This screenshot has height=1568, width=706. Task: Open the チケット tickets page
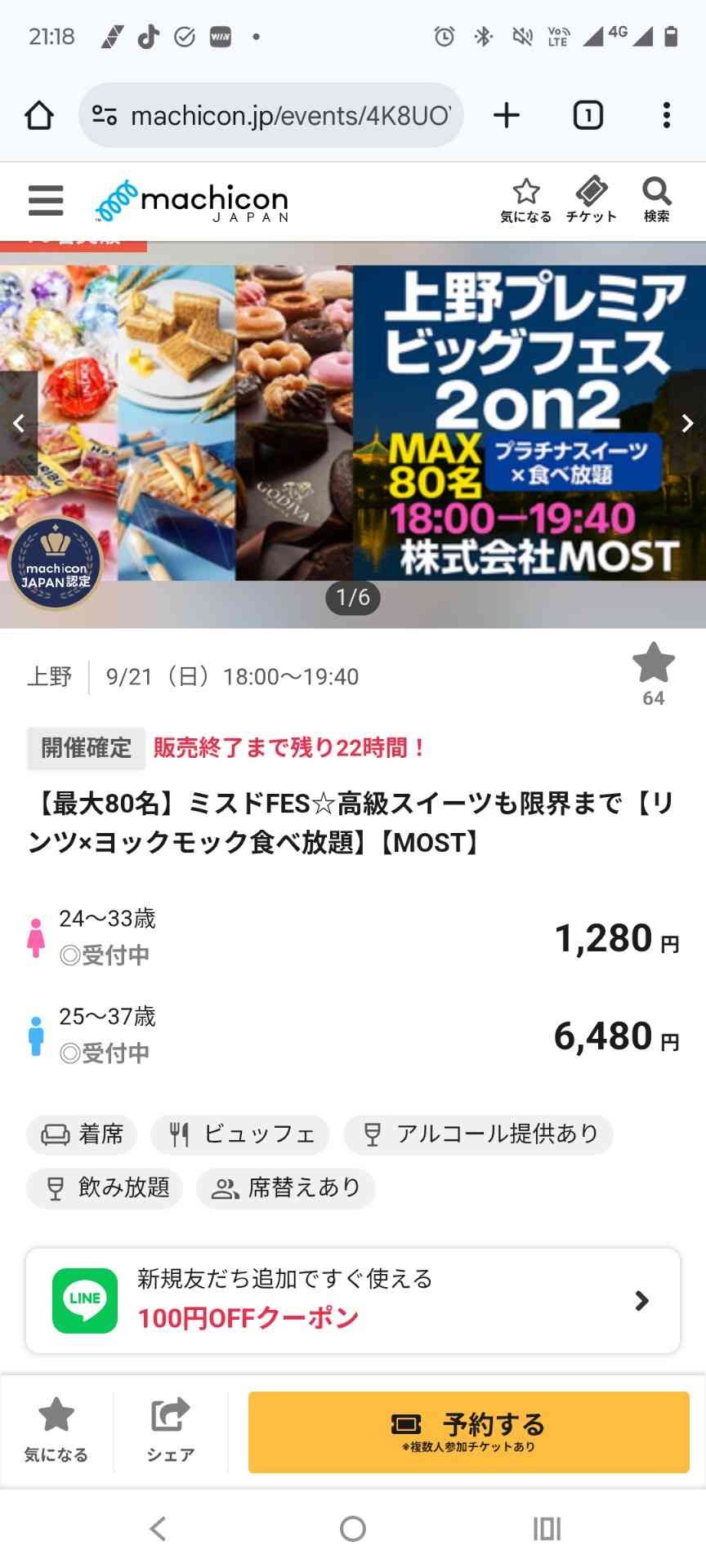(x=591, y=200)
